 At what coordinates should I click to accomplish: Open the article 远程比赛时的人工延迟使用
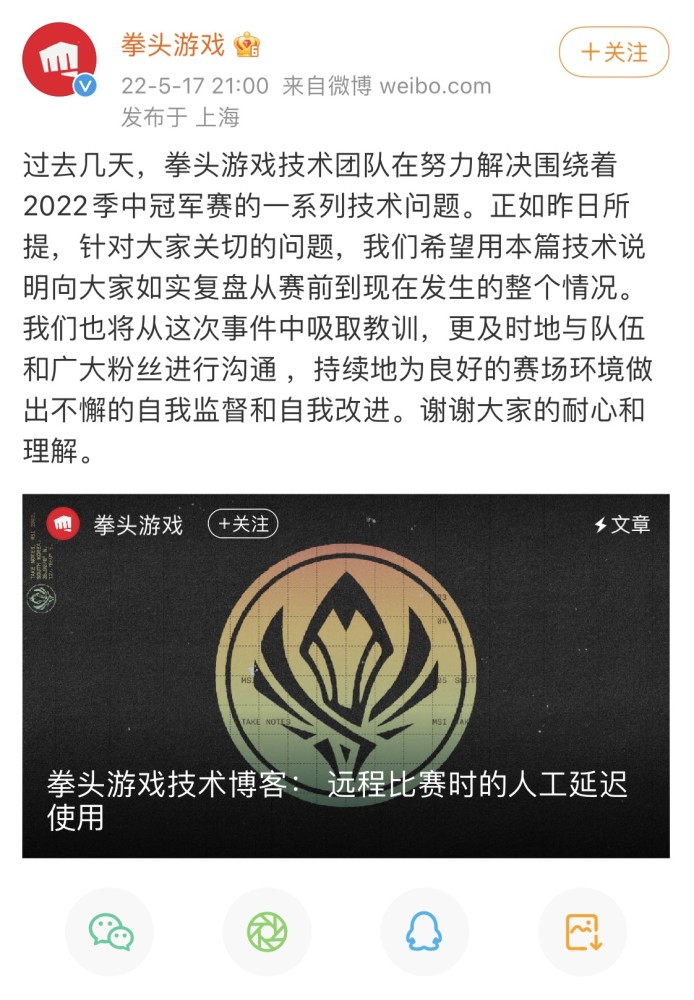[340, 800]
